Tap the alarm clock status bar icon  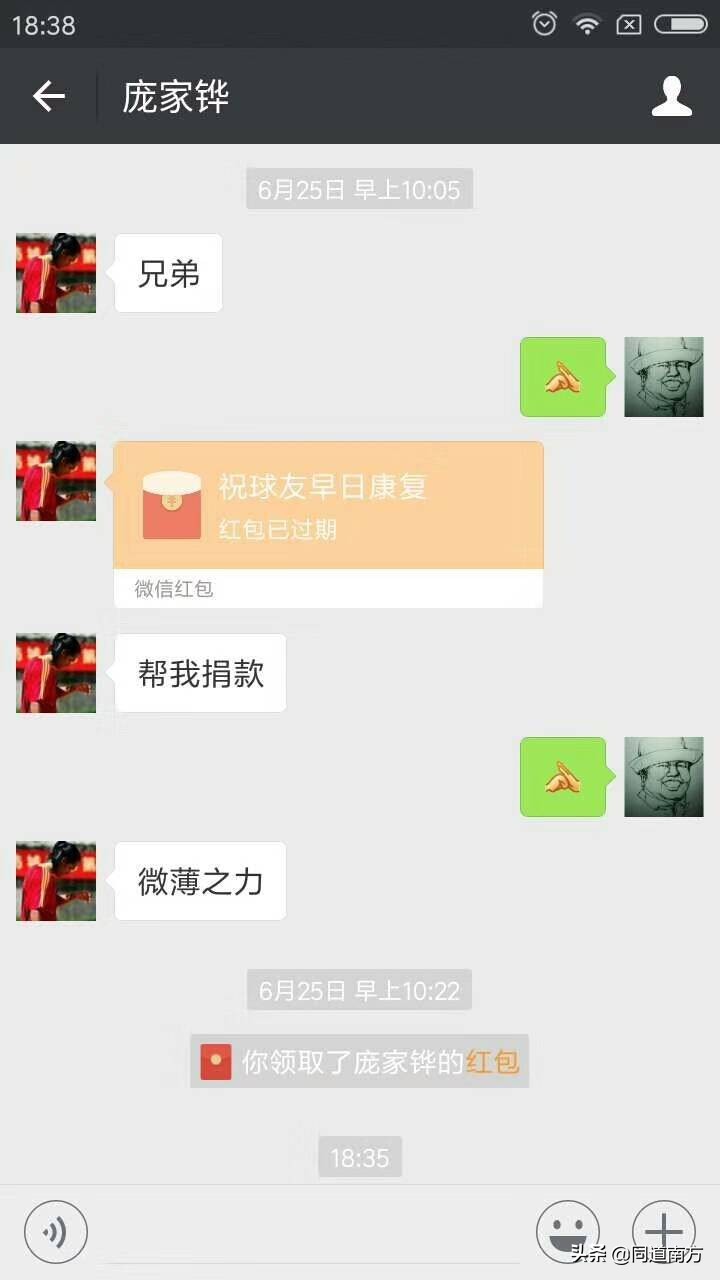543,22
